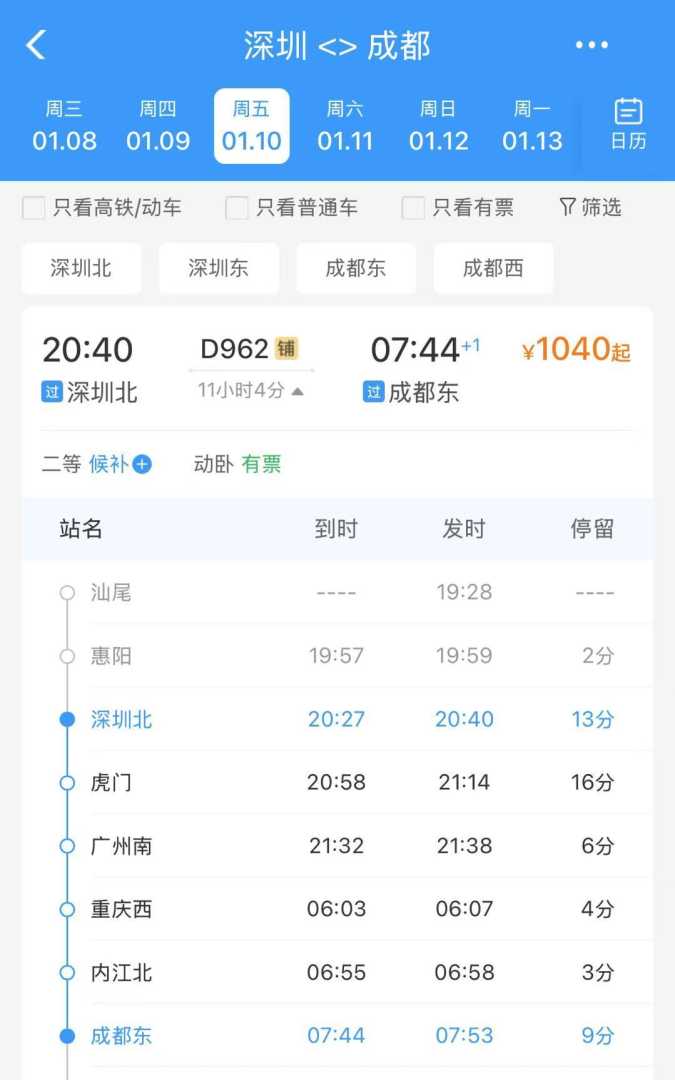
Task: Select 动卧 有票 seat option
Action: (238, 464)
